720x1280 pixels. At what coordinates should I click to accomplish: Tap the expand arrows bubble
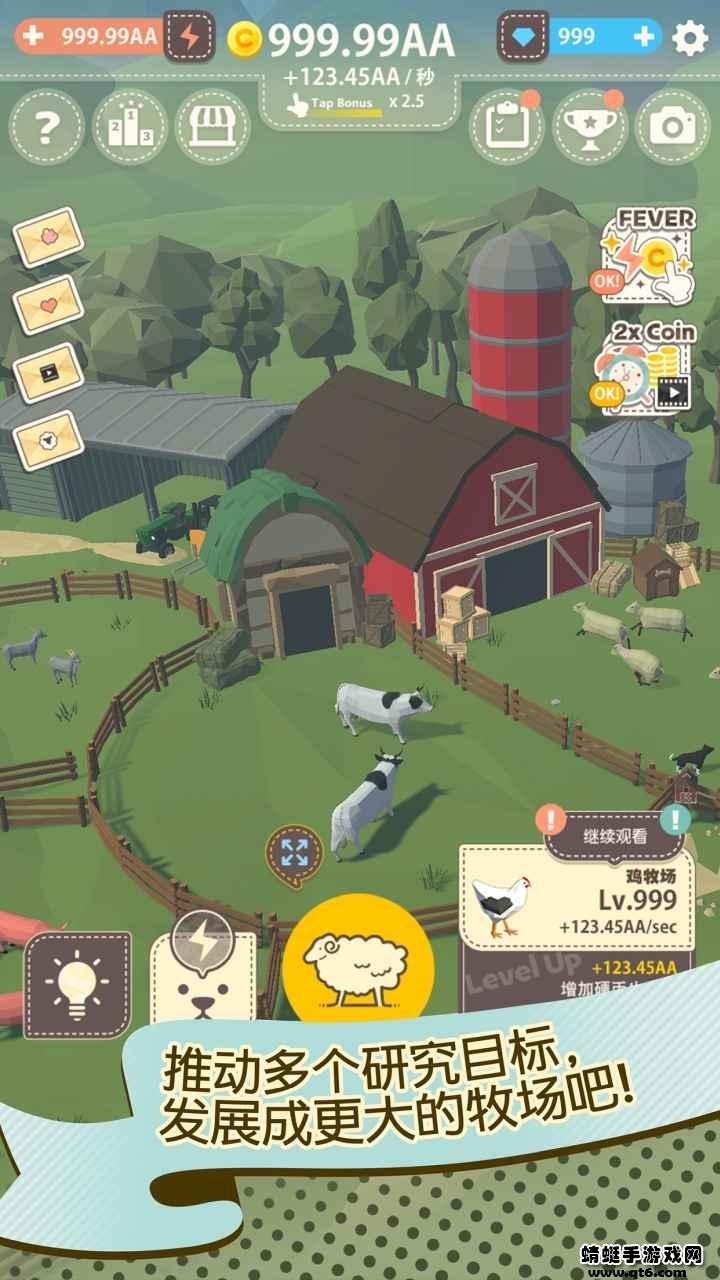click(x=294, y=853)
